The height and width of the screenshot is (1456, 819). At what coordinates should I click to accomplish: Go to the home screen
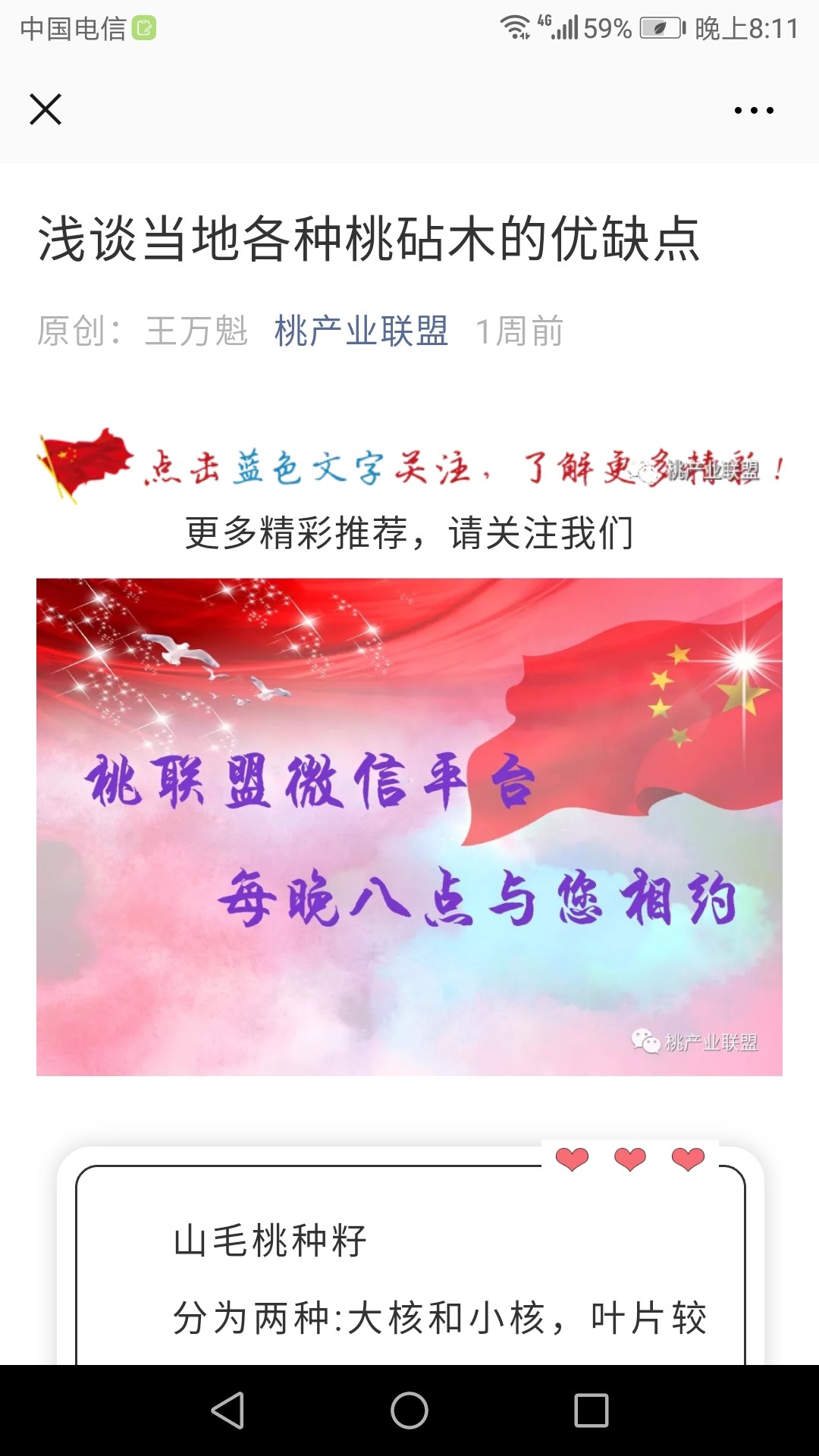click(x=409, y=1411)
